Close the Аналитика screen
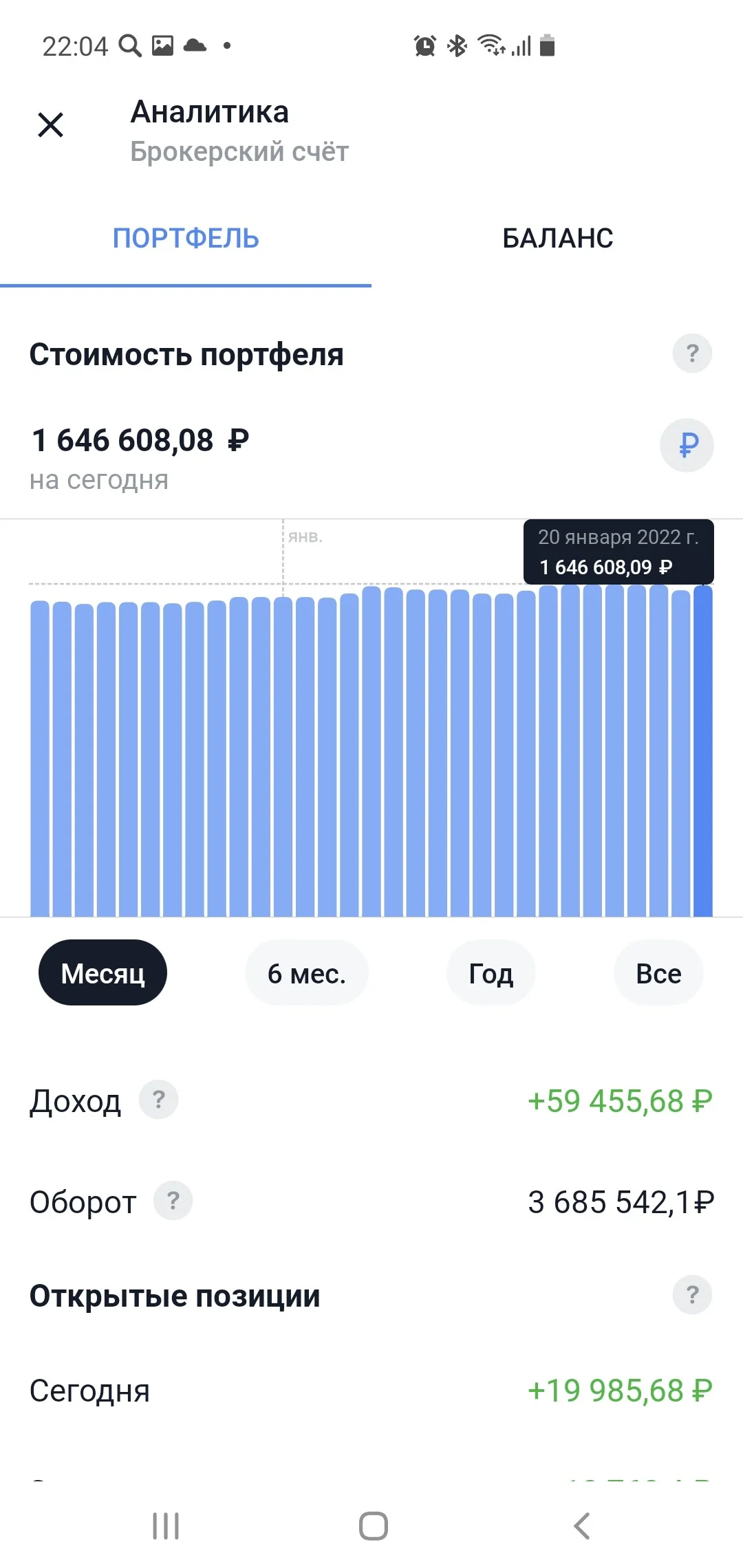 point(50,125)
